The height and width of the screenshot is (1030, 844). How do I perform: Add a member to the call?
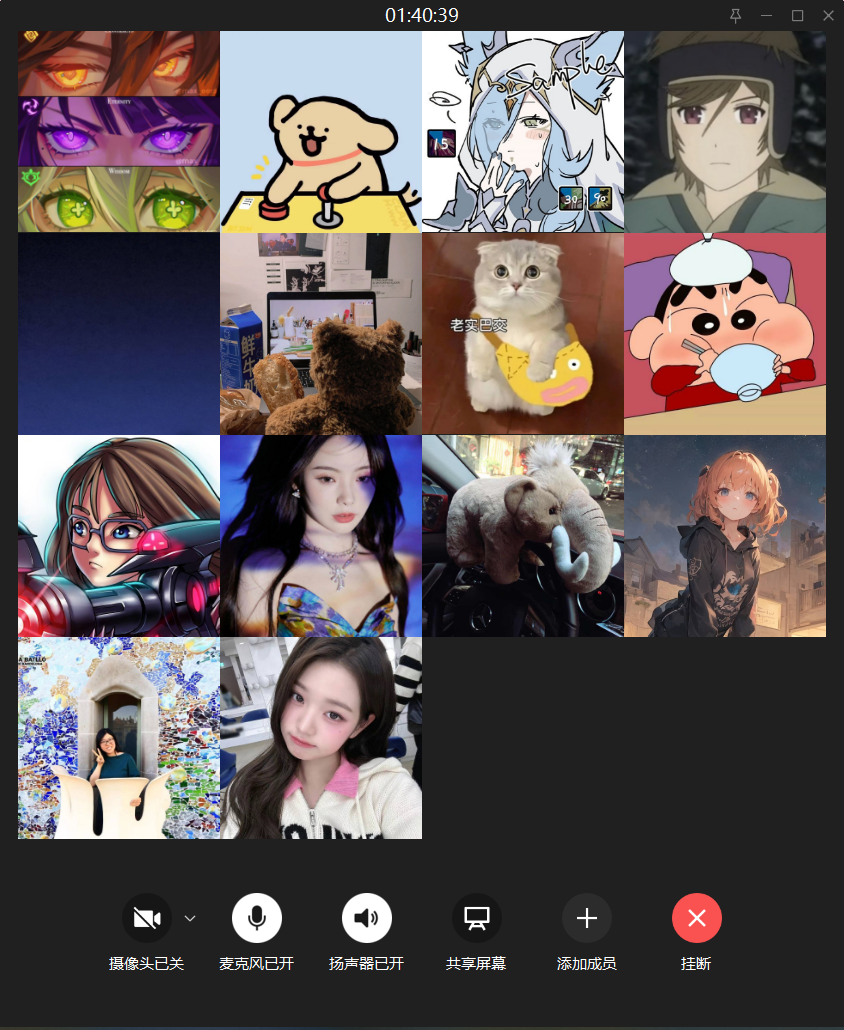coord(587,918)
